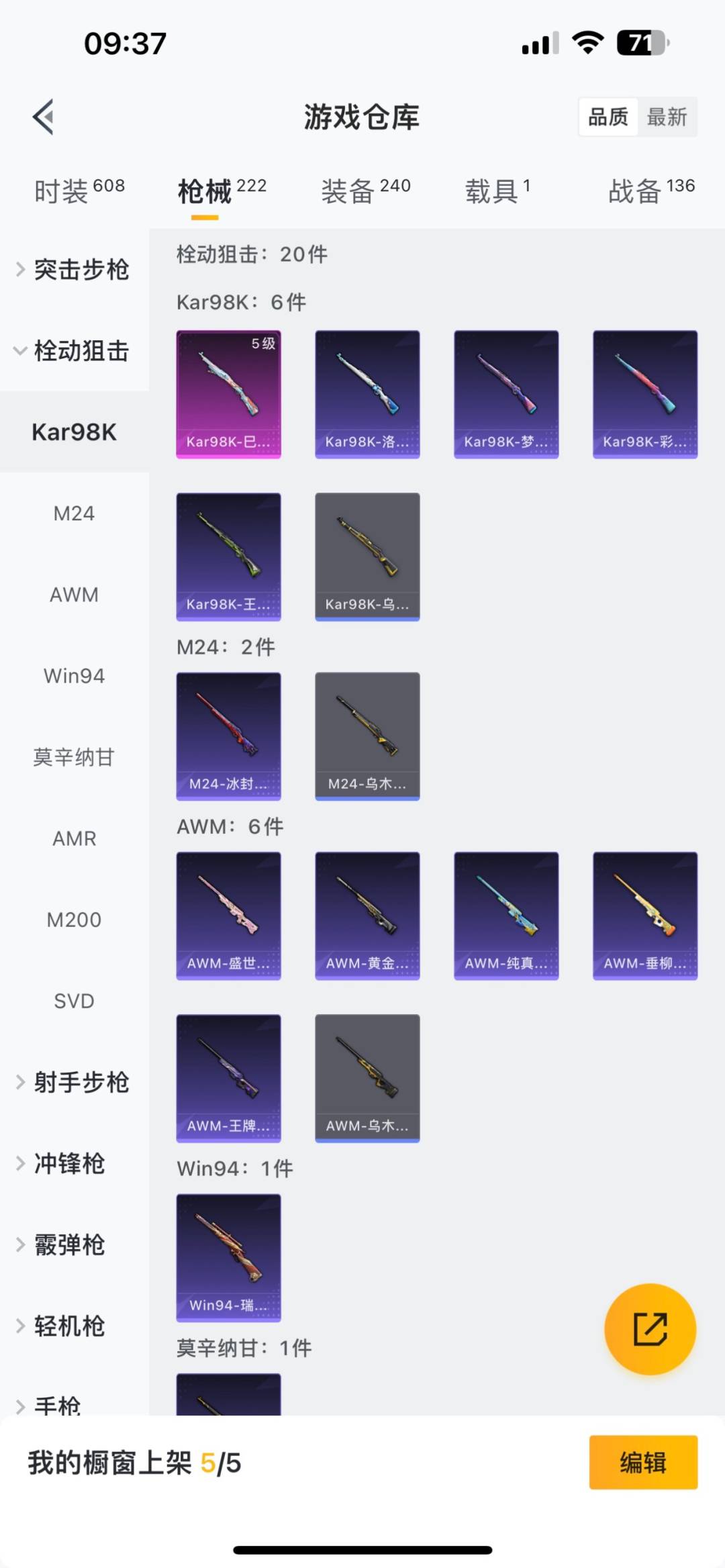Image resolution: width=725 pixels, height=1568 pixels.
Task: Open the 载具 tab
Action: [x=497, y=191]
